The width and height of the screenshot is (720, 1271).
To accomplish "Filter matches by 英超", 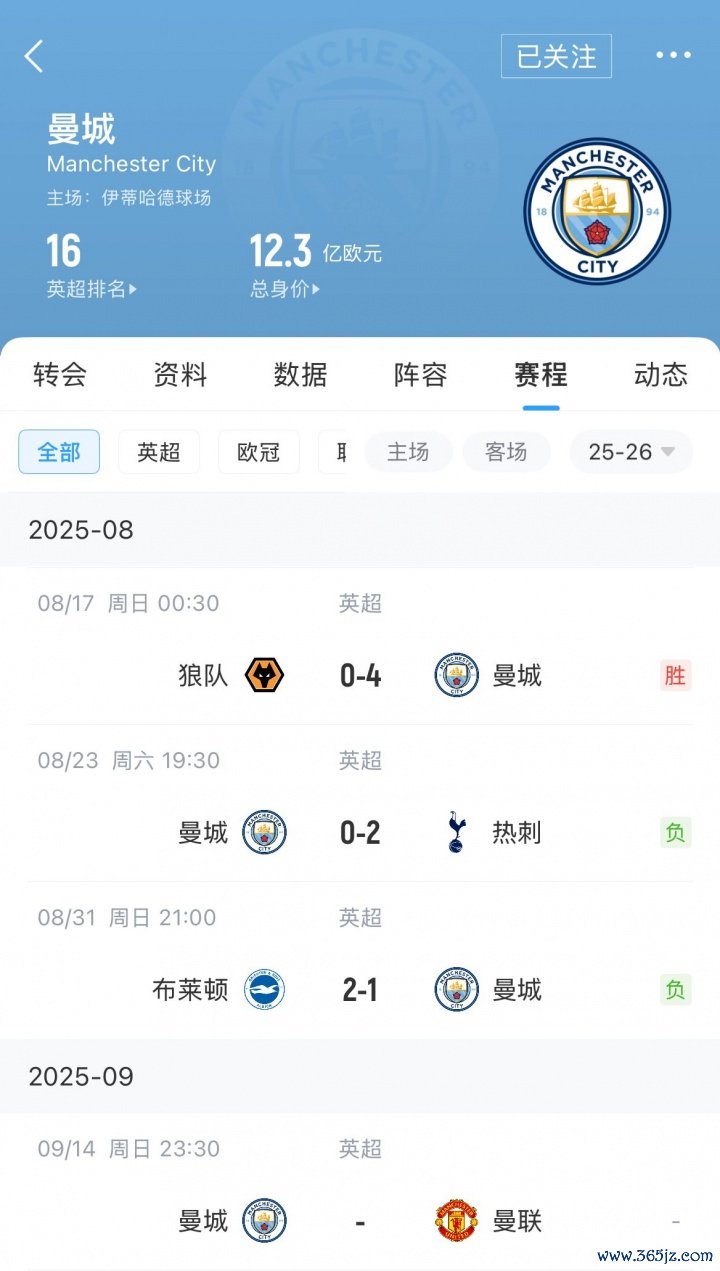I will 159,452.
